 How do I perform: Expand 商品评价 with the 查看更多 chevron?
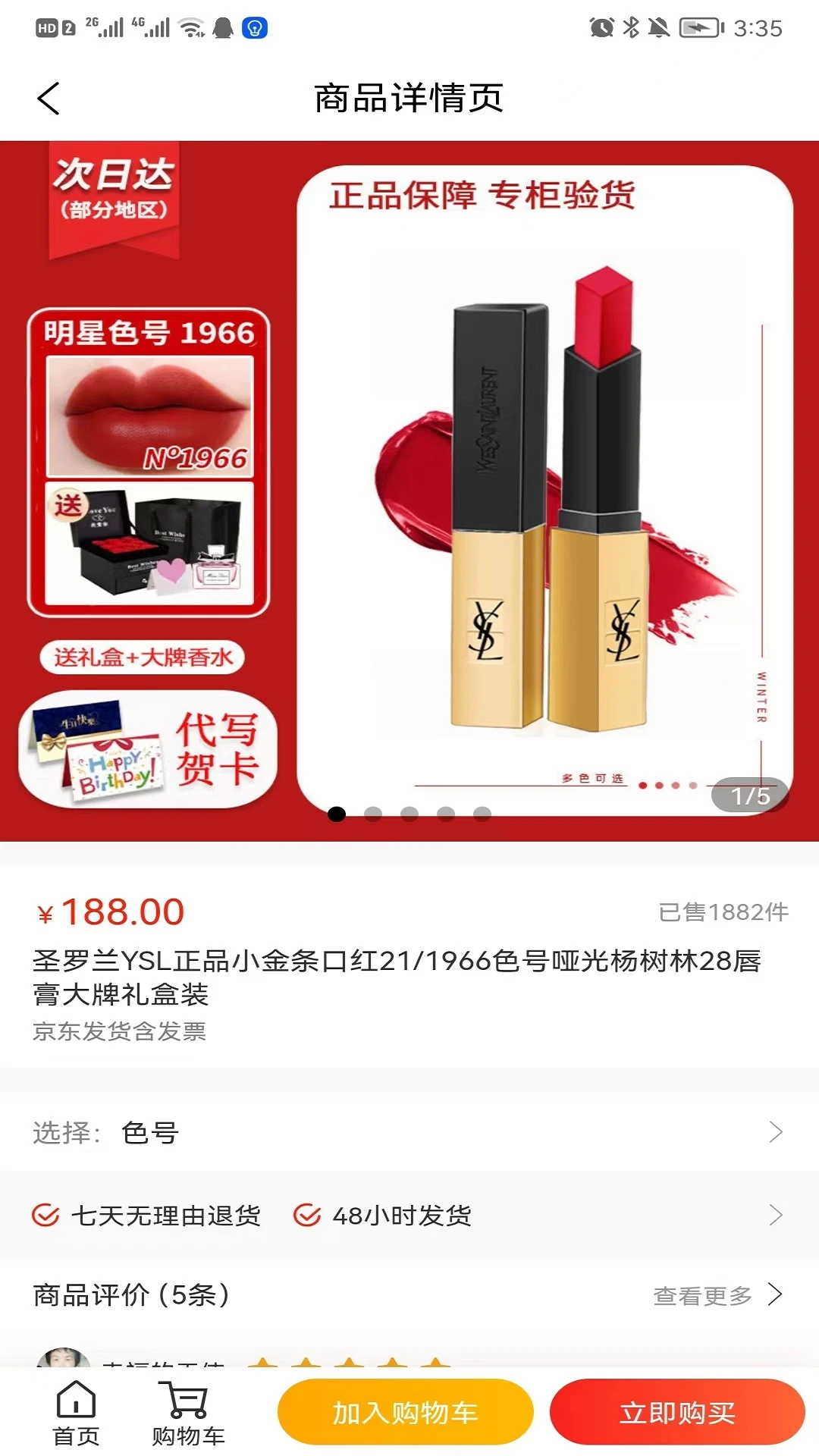[777, 1296]
